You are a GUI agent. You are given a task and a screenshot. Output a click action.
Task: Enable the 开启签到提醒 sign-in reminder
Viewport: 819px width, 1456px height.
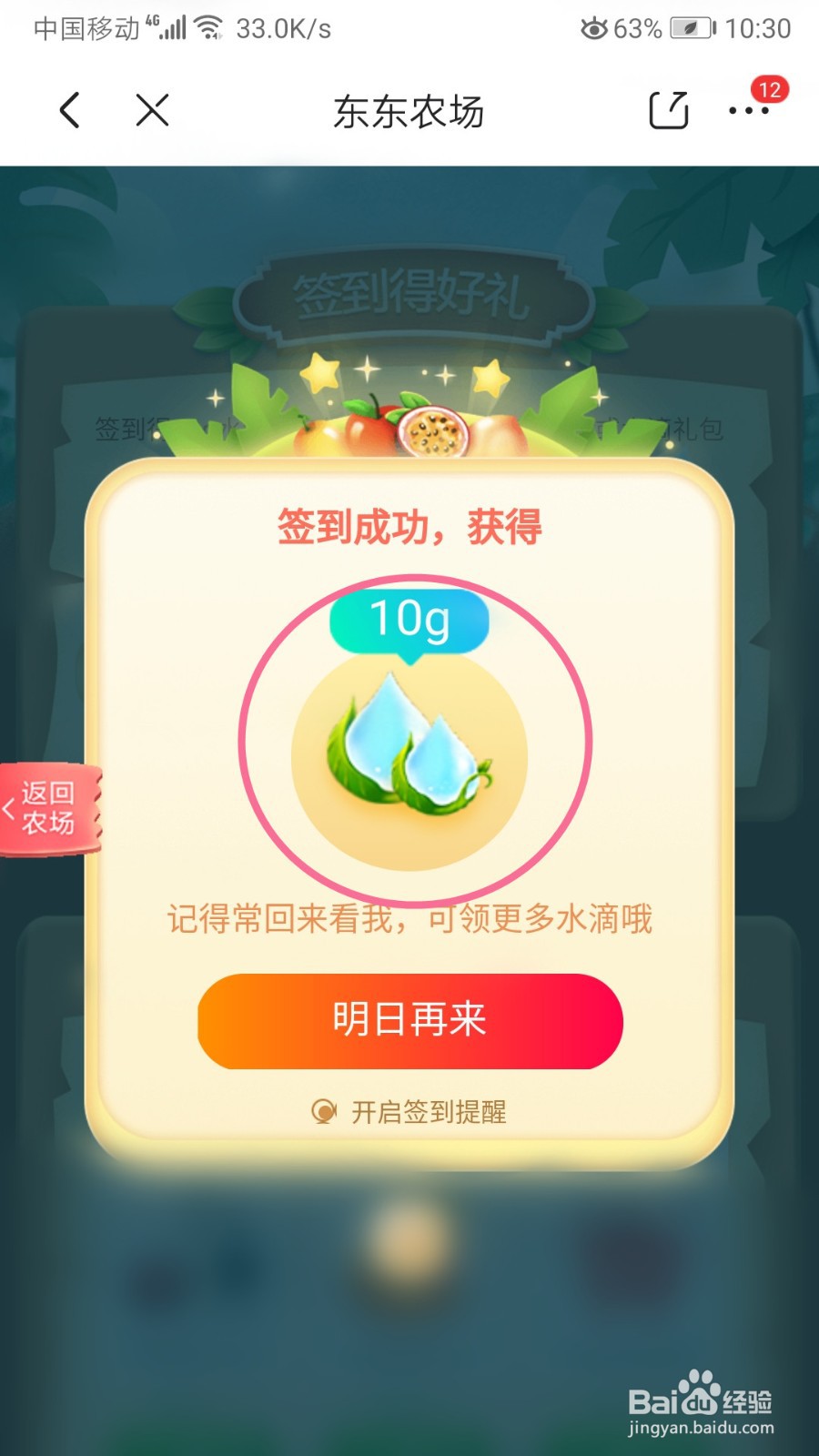point(428,1111)
